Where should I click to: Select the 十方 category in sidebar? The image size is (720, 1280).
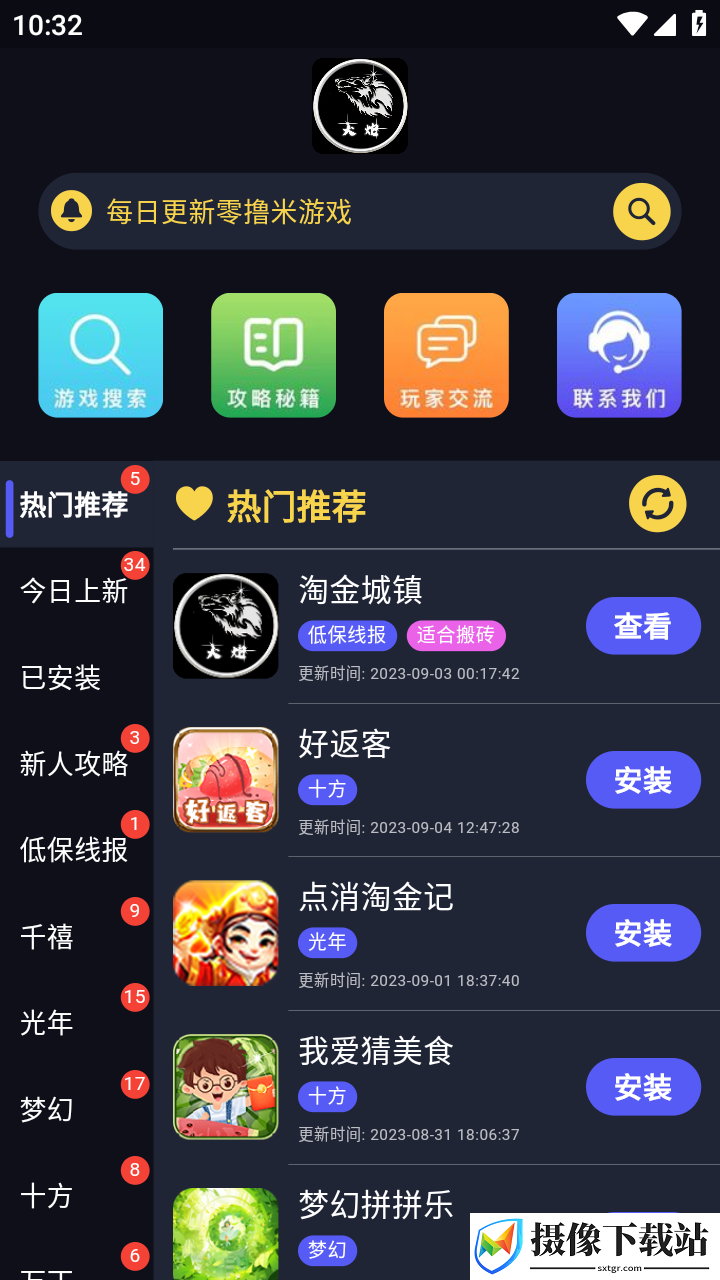[77, 1195]
